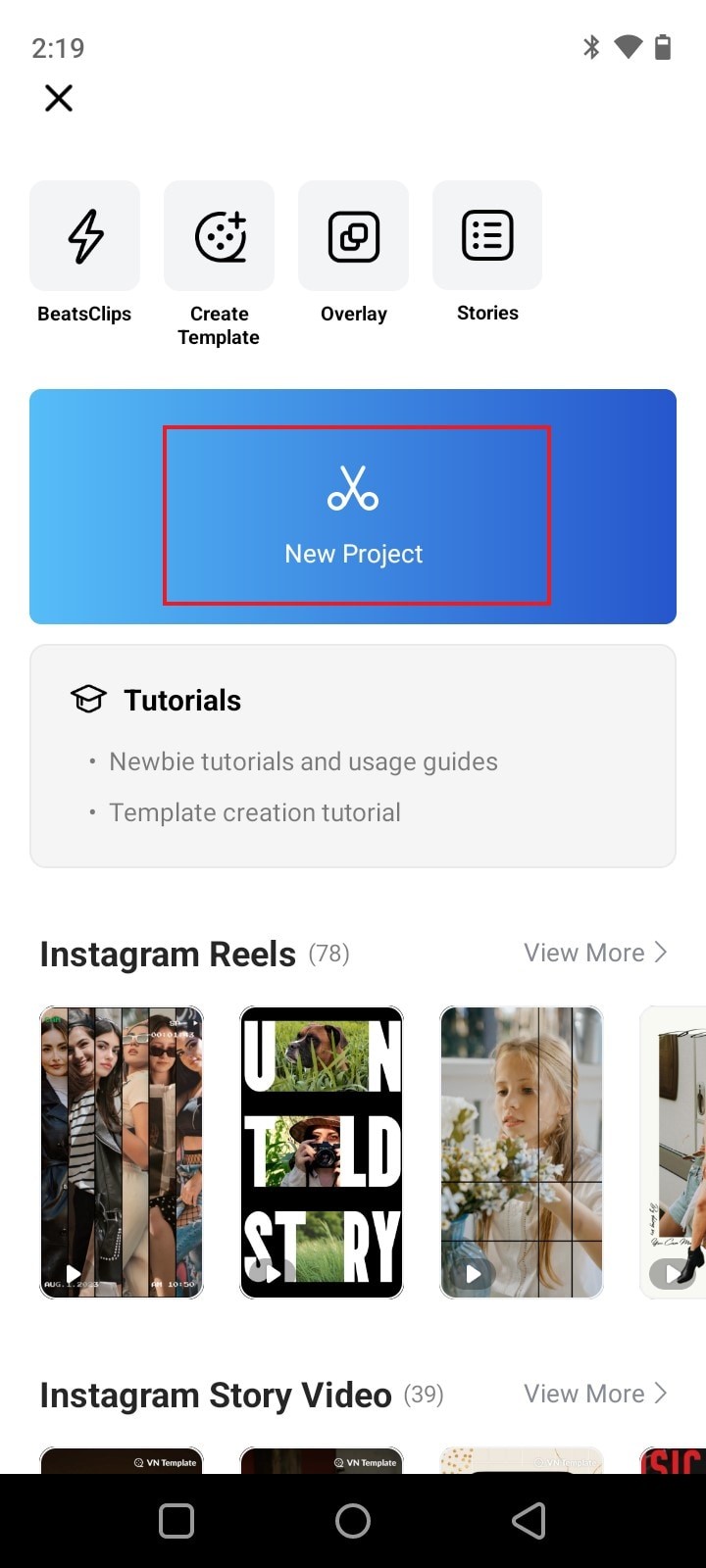Open the UNTOLD STORY reel template

pos(322,1151)
